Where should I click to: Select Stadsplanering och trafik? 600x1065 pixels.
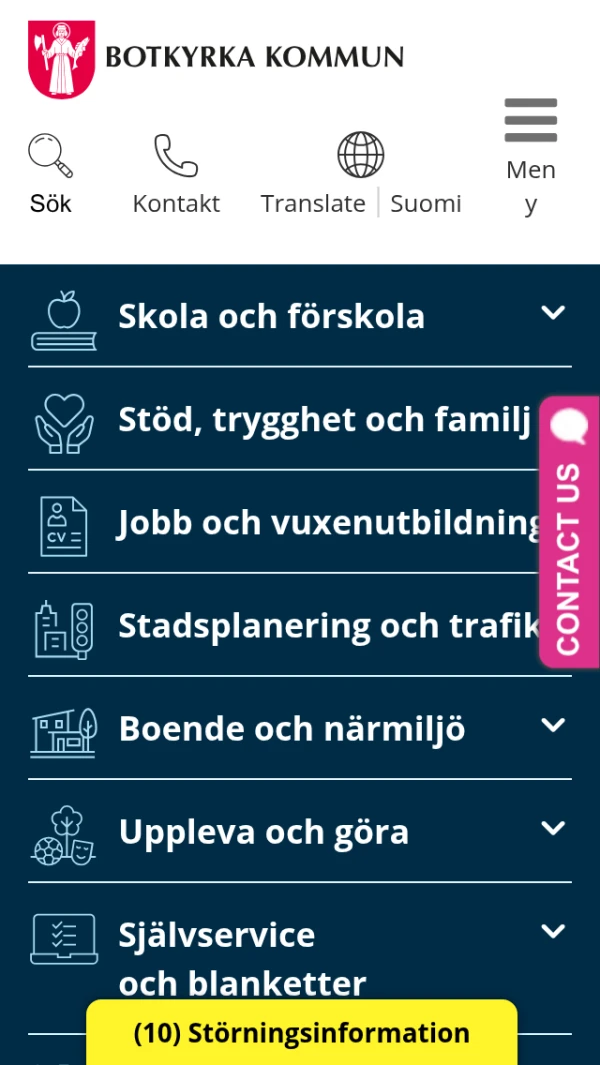tap(328, 625)
